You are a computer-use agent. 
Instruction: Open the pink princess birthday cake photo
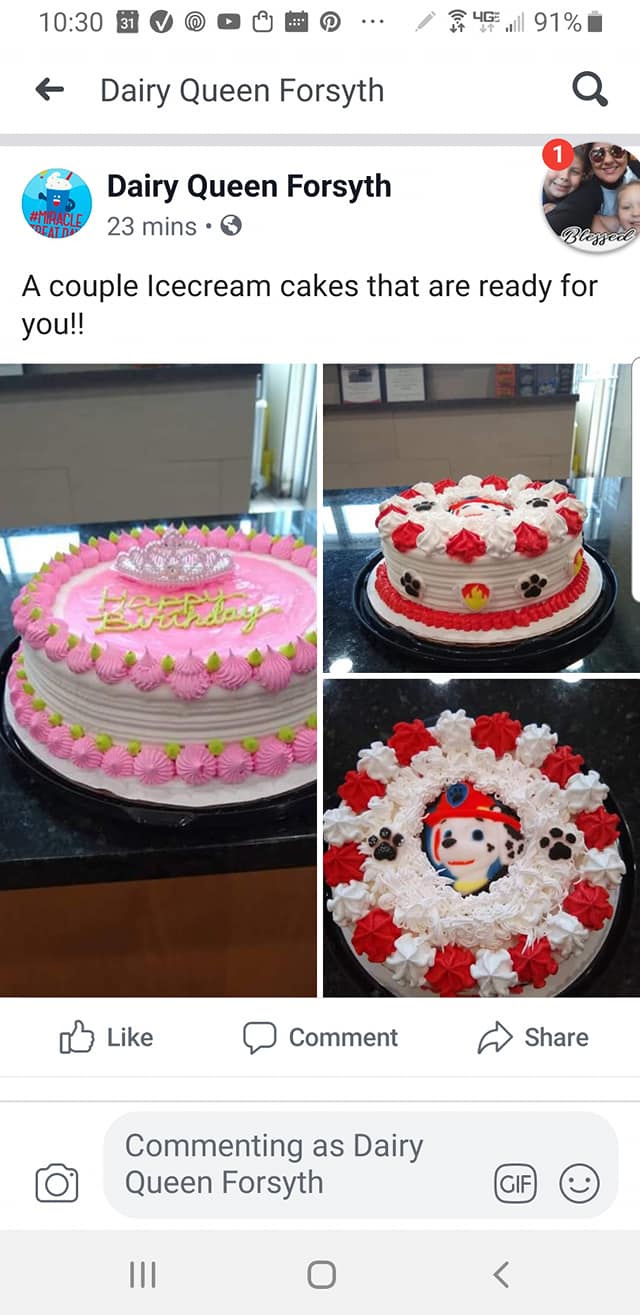(158, 680)
